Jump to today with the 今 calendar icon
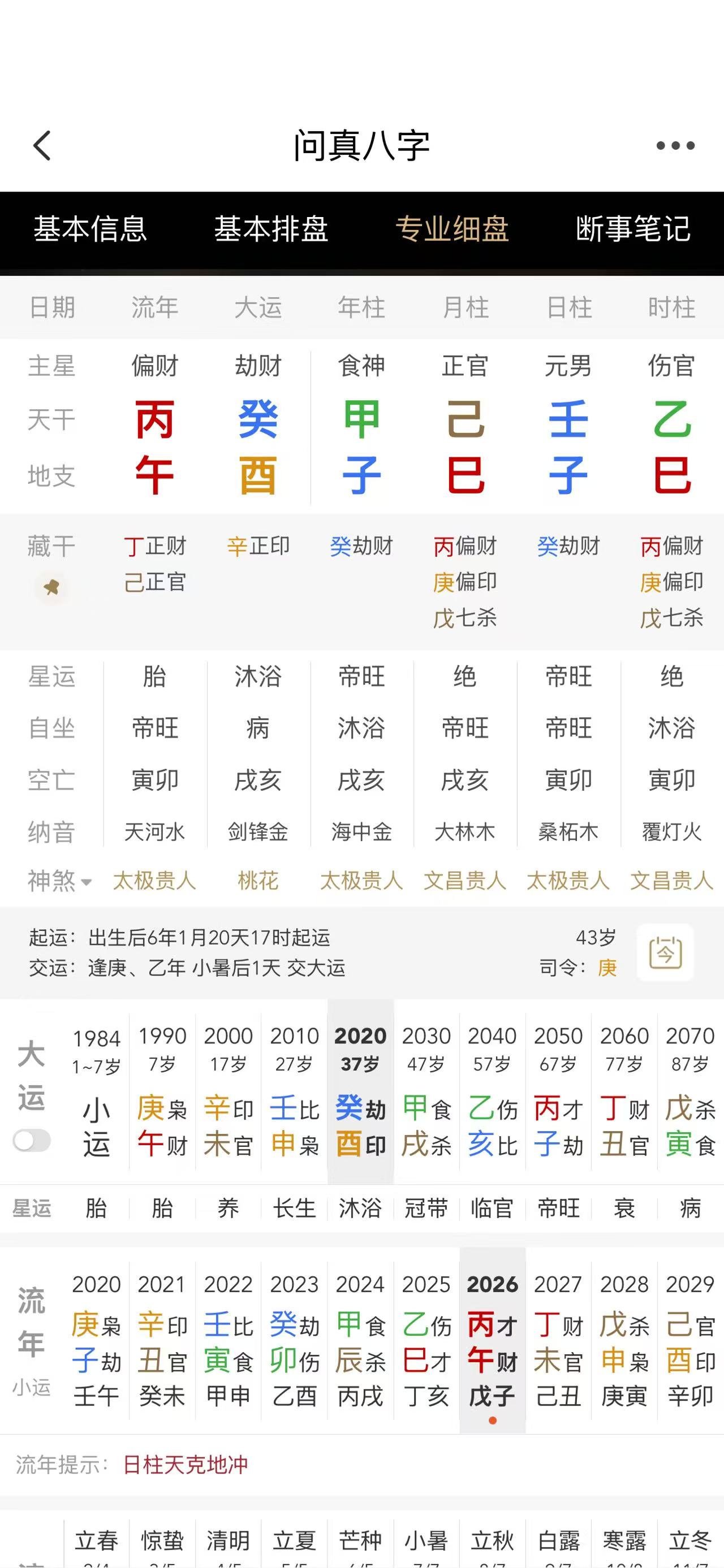The image size is (724, 1568). [665, 952]
